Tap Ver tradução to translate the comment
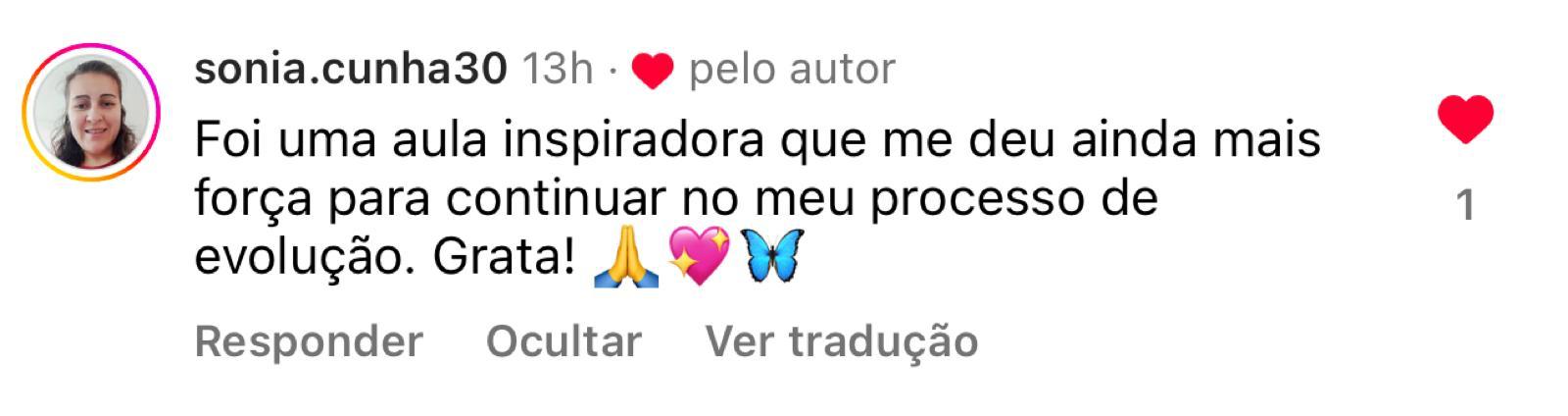Viewport: 1568px width, 416px height. click(x=841, y=341)
